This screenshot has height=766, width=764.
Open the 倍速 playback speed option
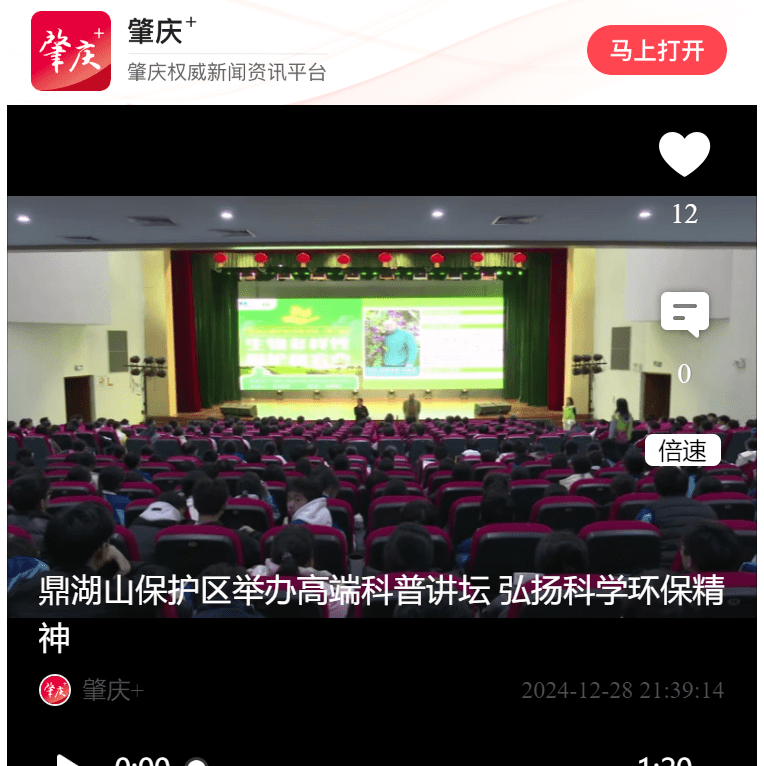point(683,451)
